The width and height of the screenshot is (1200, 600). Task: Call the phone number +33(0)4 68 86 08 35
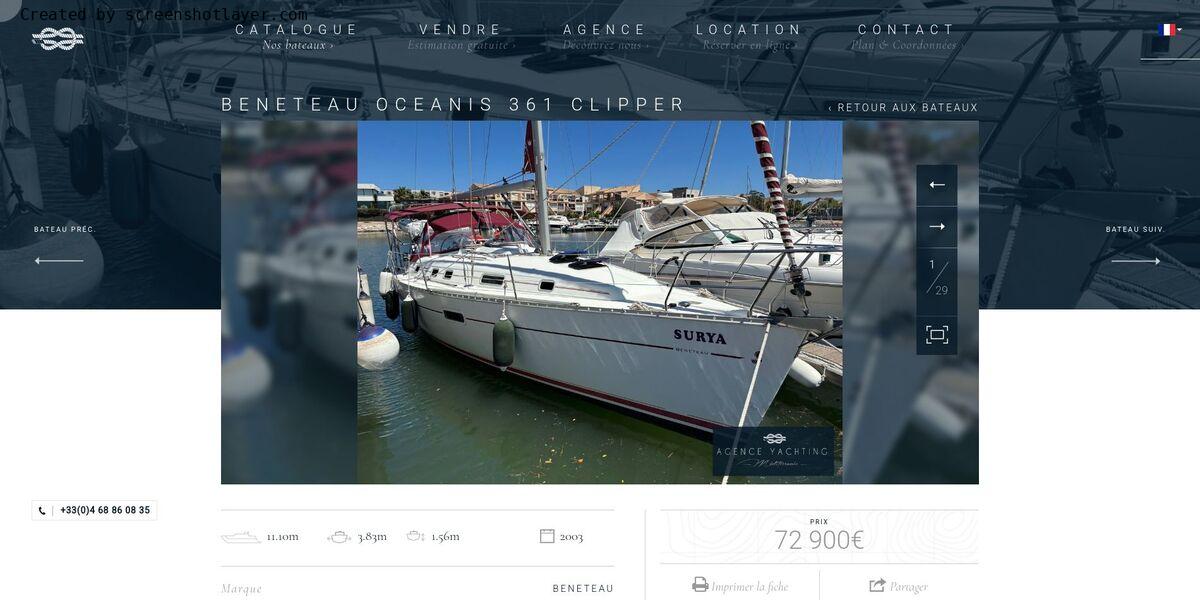tap(95, 510)
